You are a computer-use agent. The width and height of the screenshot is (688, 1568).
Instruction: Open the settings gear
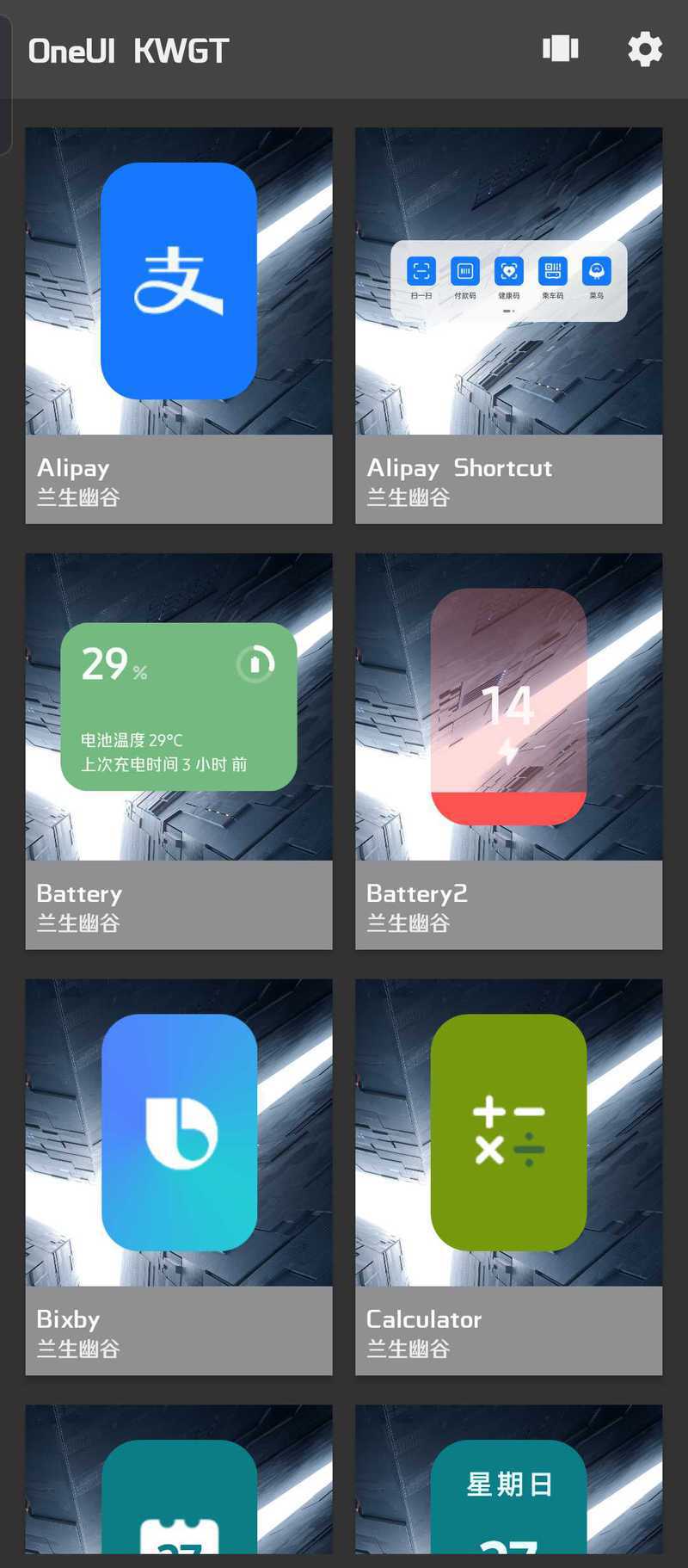[x=645, y=50]
